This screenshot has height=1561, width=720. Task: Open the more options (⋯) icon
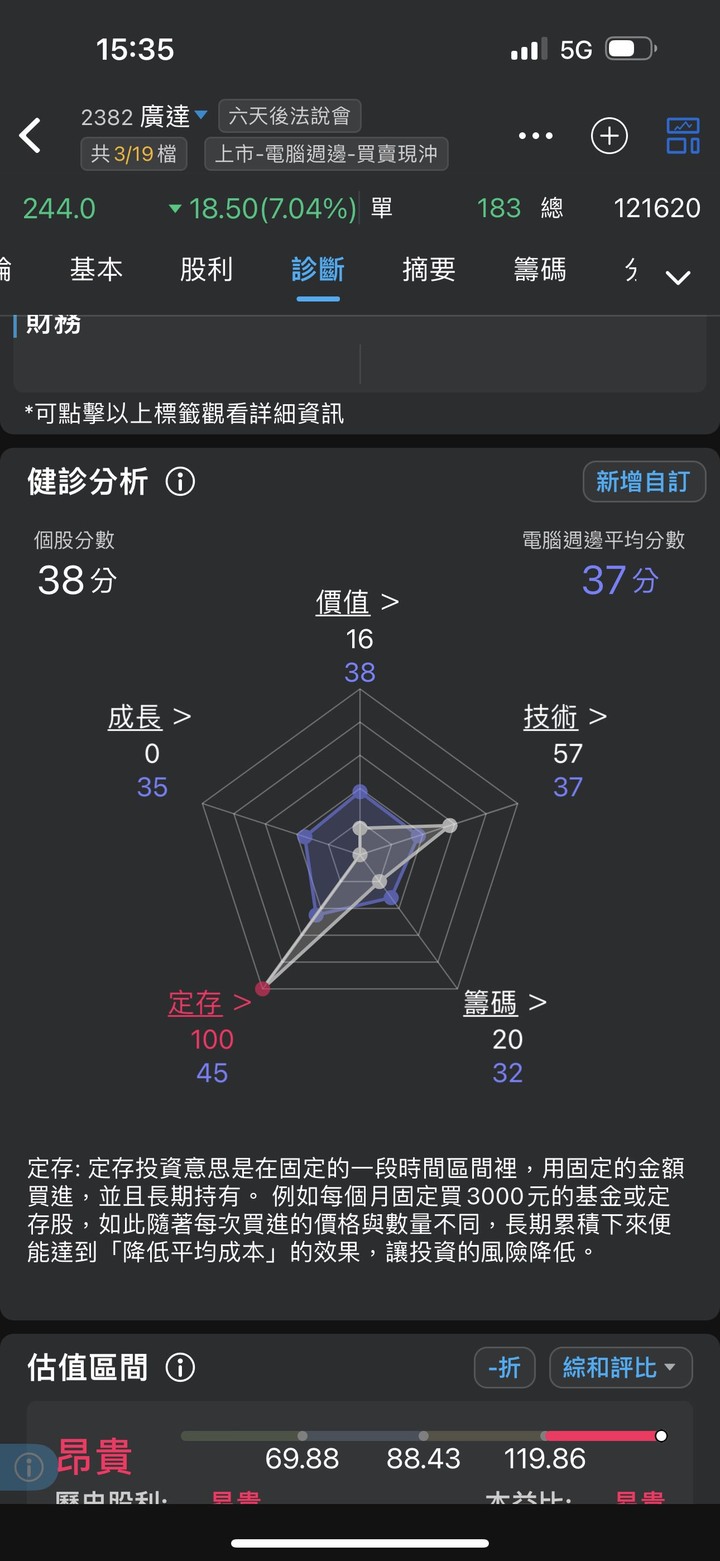[535, 136]
